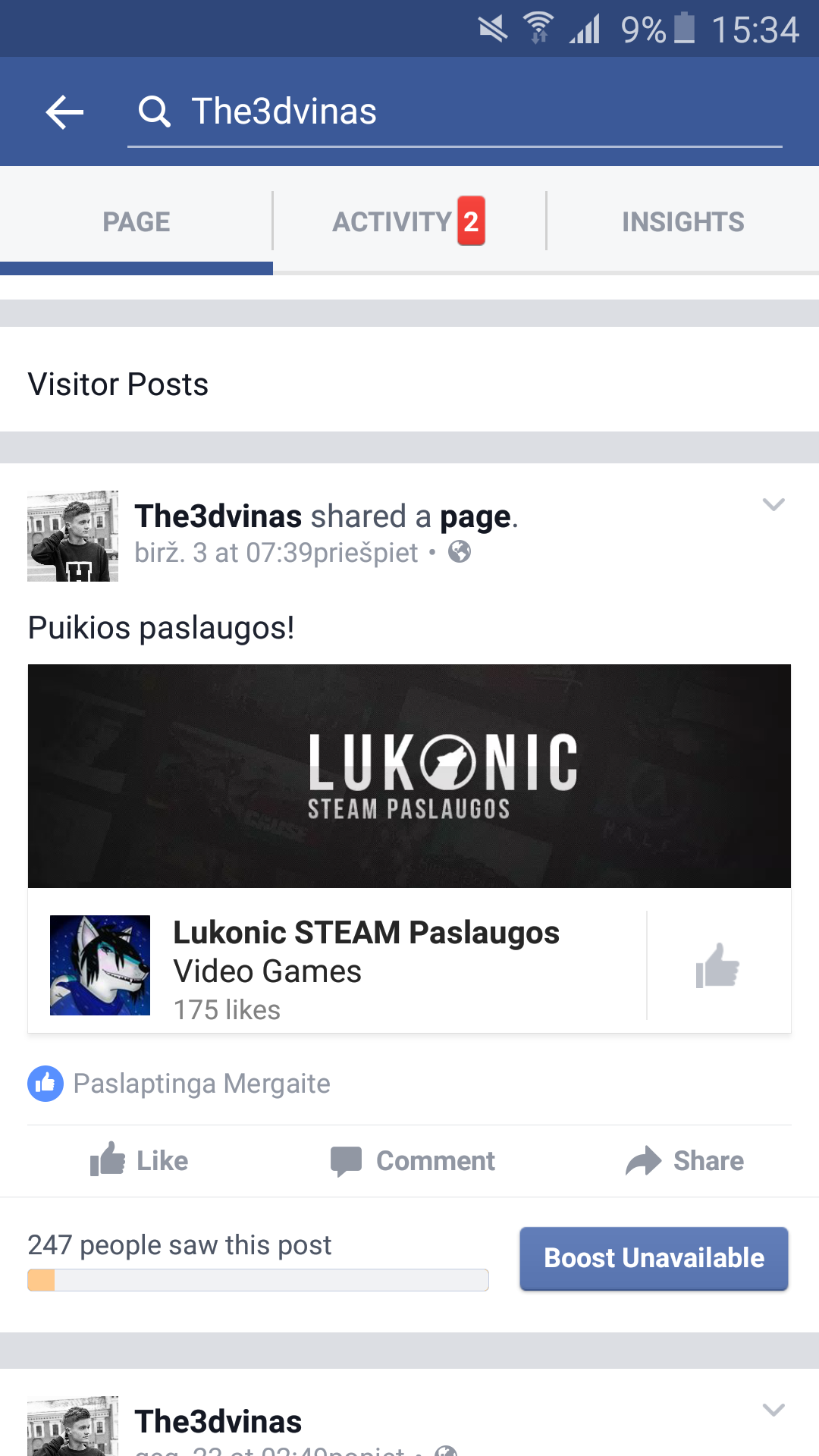Expand options chevron on the shared page post

(773, 505)
